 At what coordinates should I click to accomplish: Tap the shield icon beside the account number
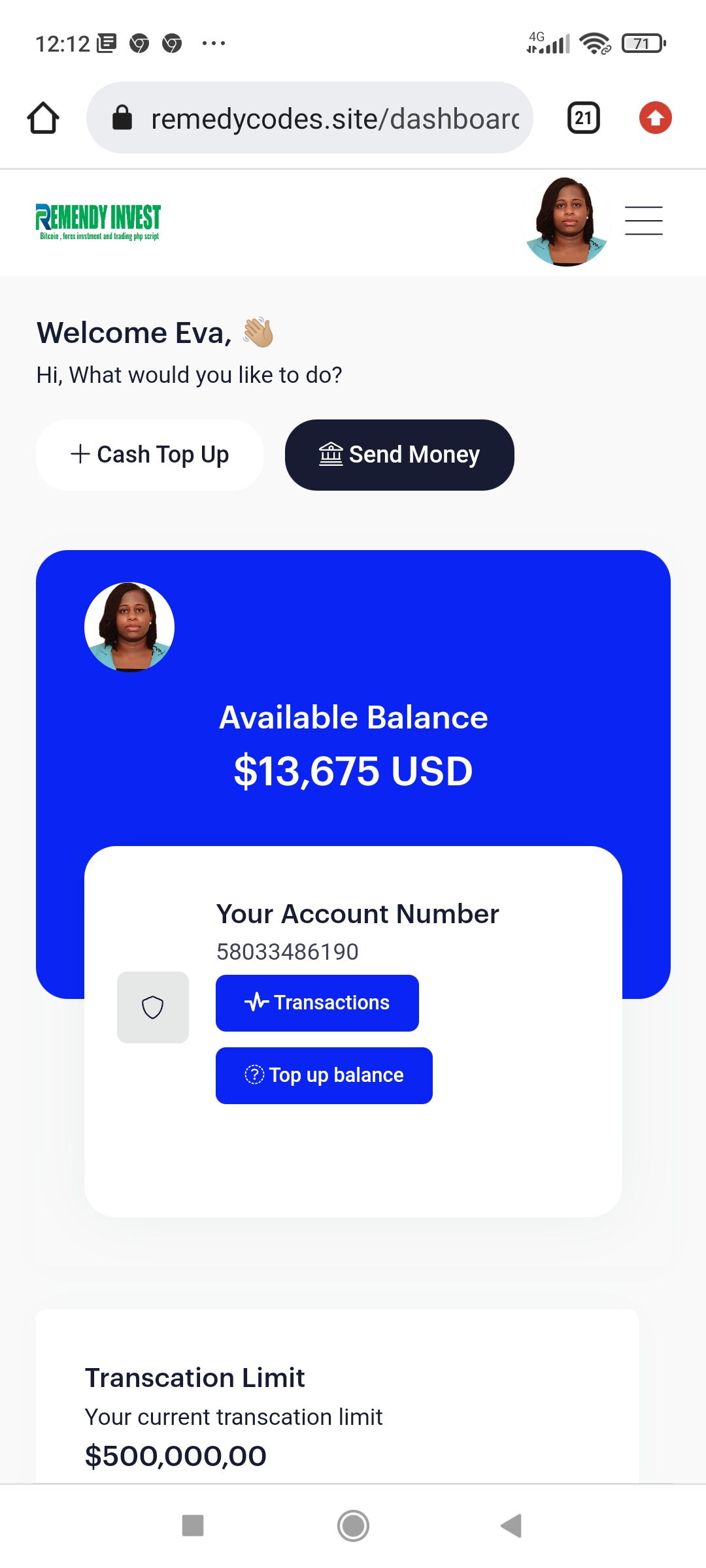tap(153, 1007)
